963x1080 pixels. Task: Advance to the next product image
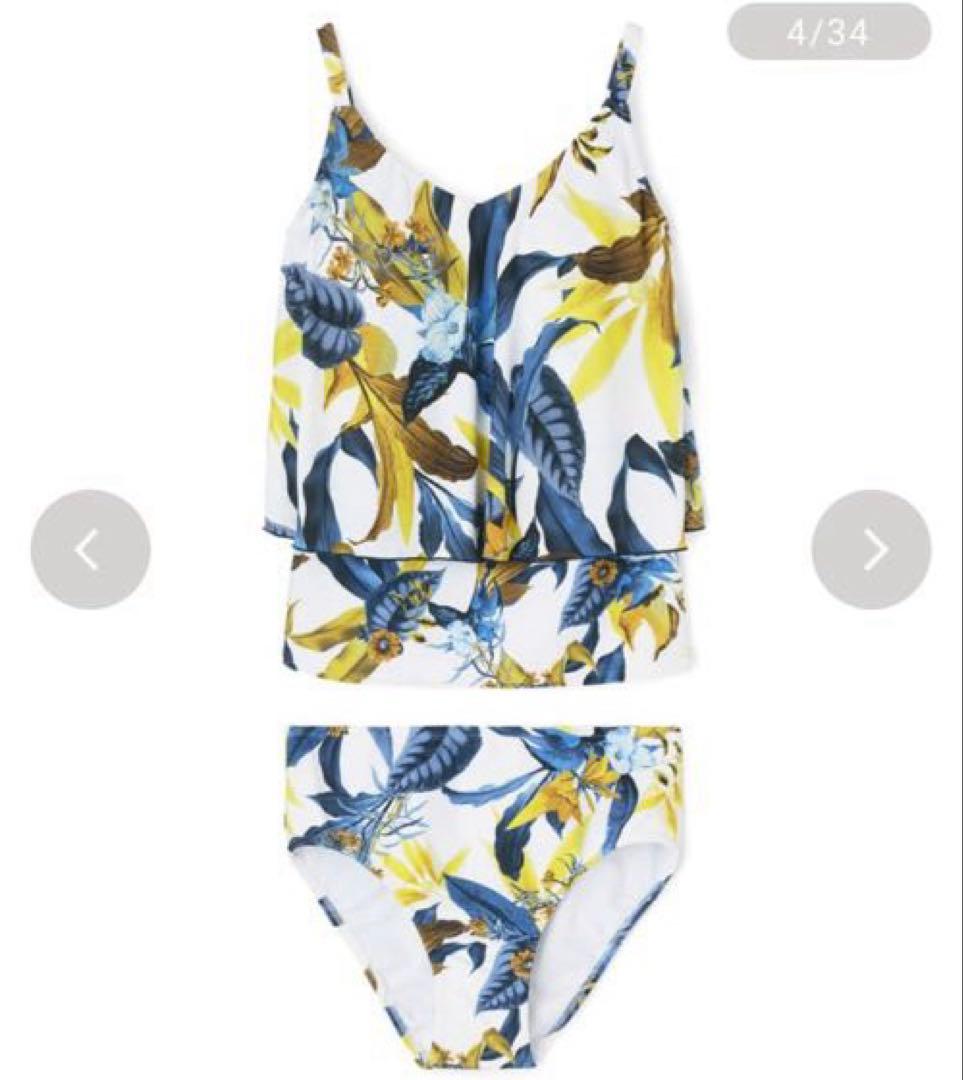point(871,549)
